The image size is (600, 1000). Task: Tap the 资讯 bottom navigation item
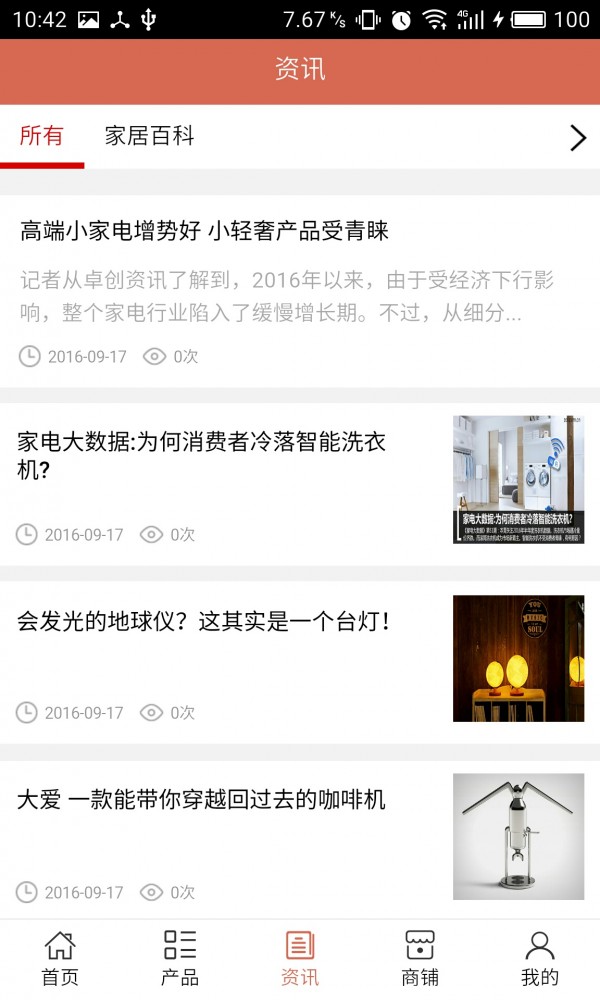click(300, 958)
